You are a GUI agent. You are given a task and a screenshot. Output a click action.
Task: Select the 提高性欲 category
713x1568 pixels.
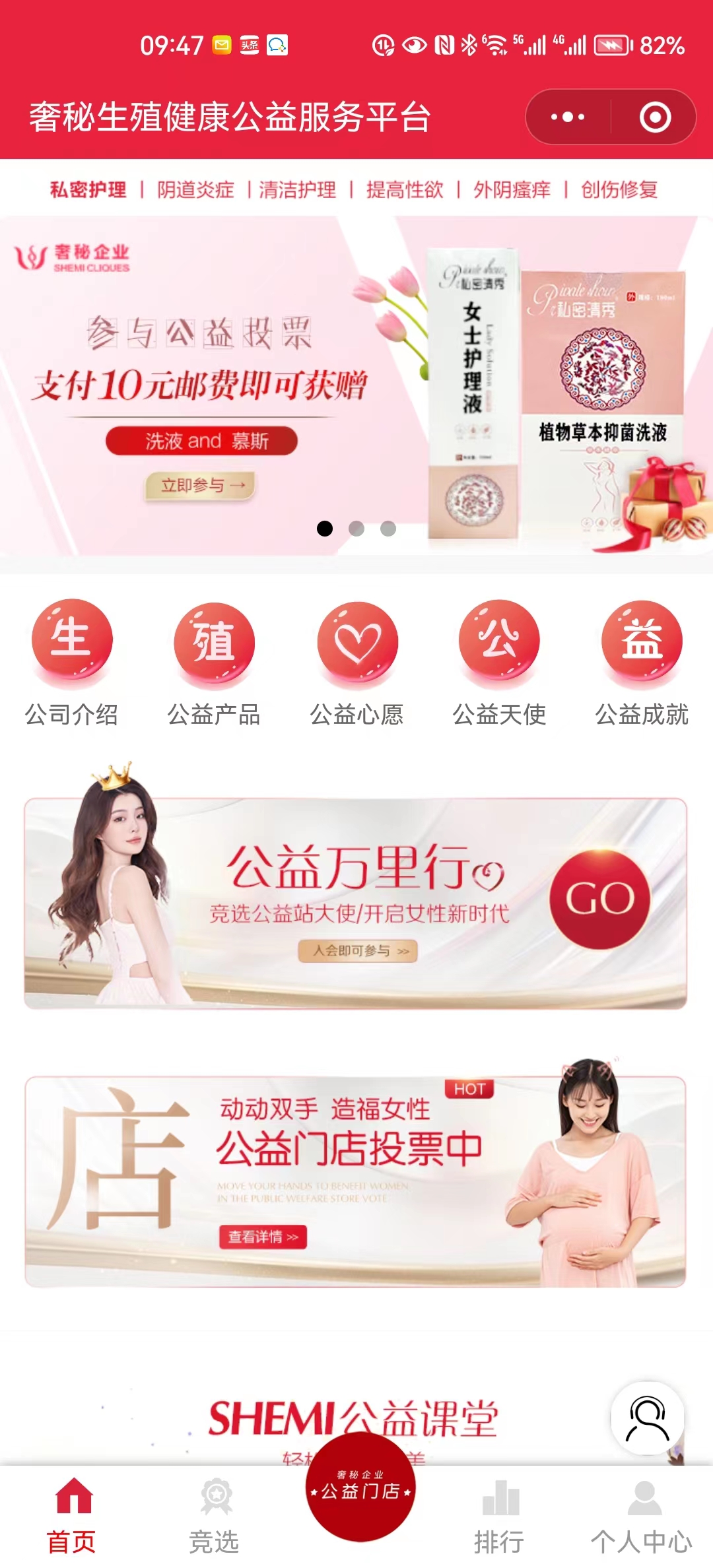[405, 190]
